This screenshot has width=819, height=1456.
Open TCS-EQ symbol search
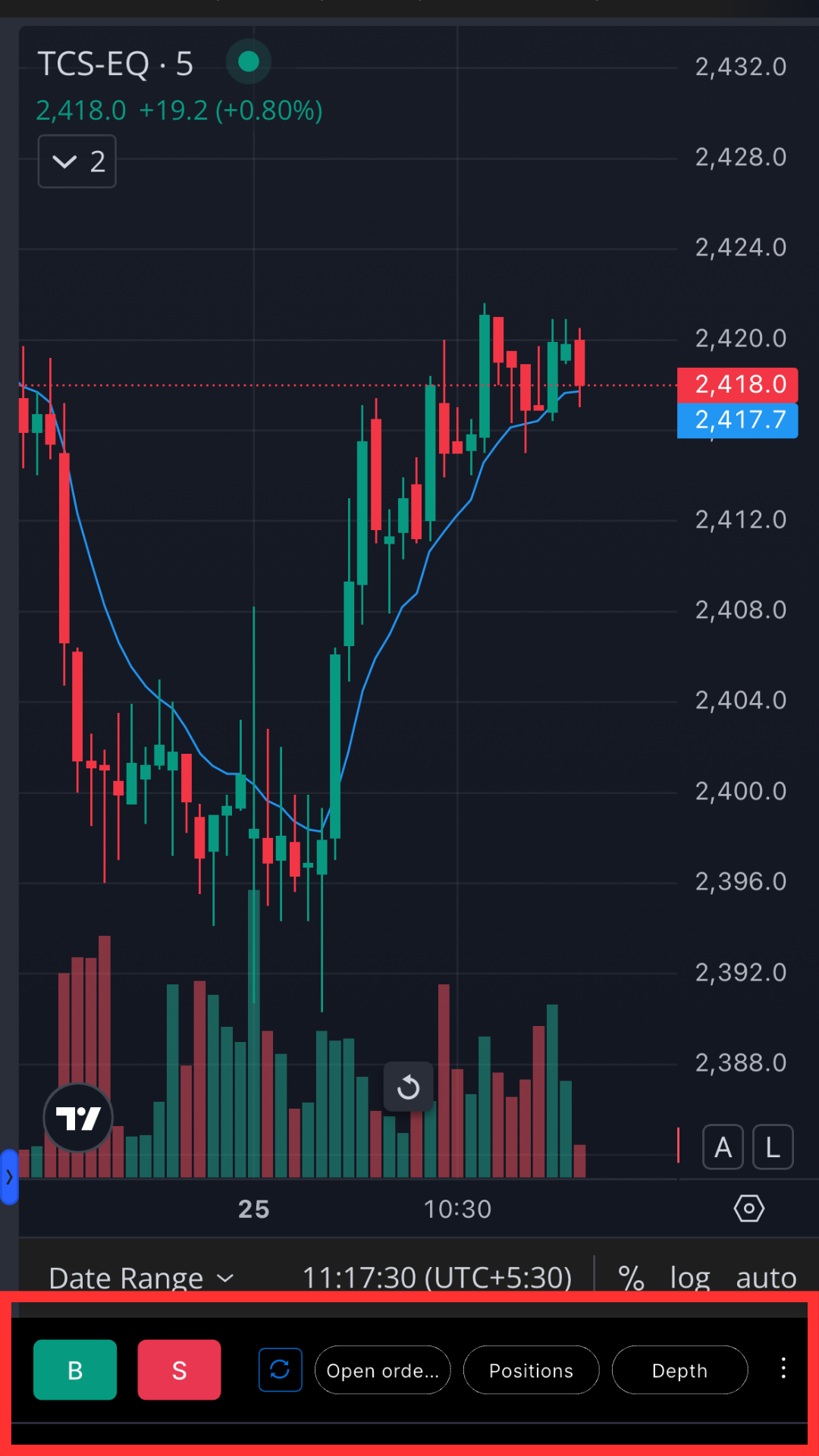pyautogui.click(x=94, y=64)
